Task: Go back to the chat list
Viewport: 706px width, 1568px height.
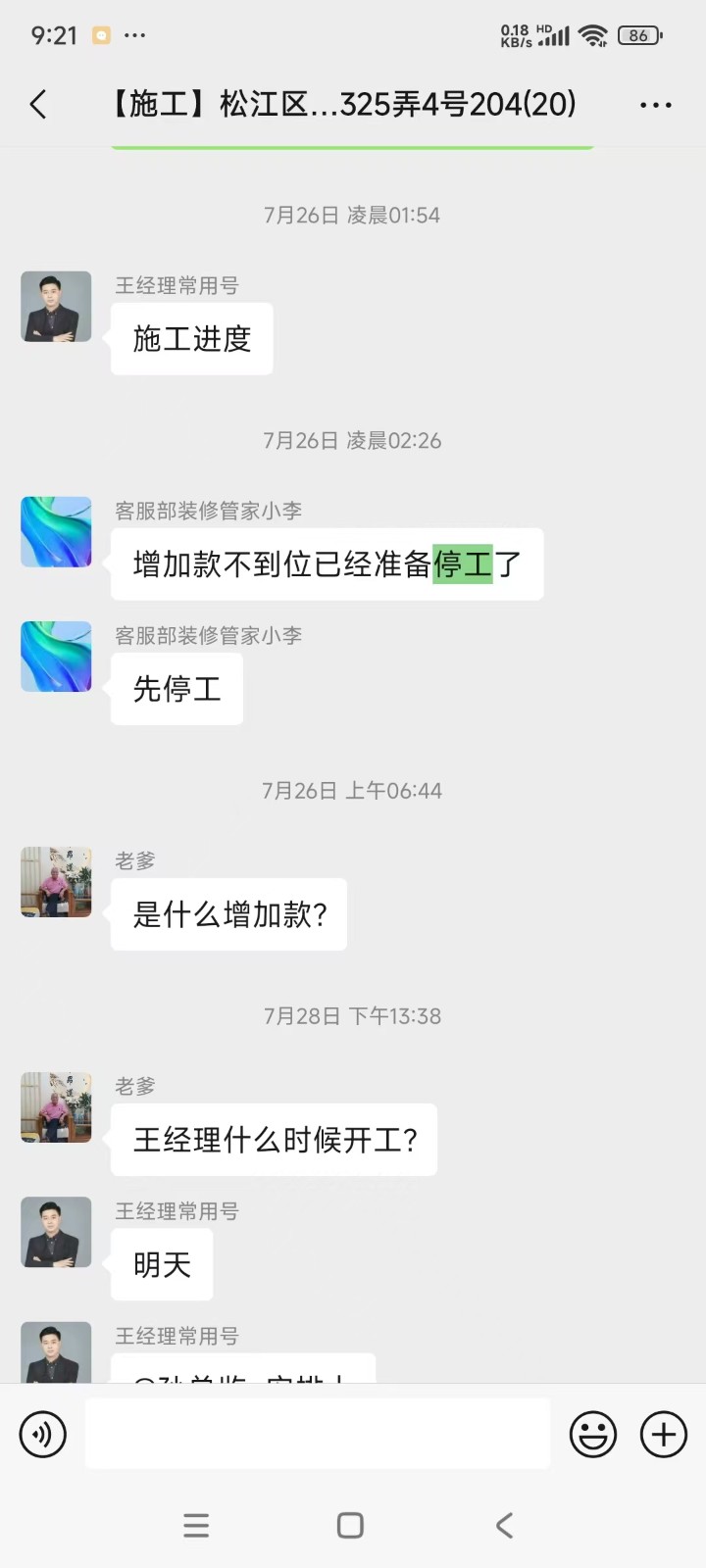Action: [x=38, y=105]
